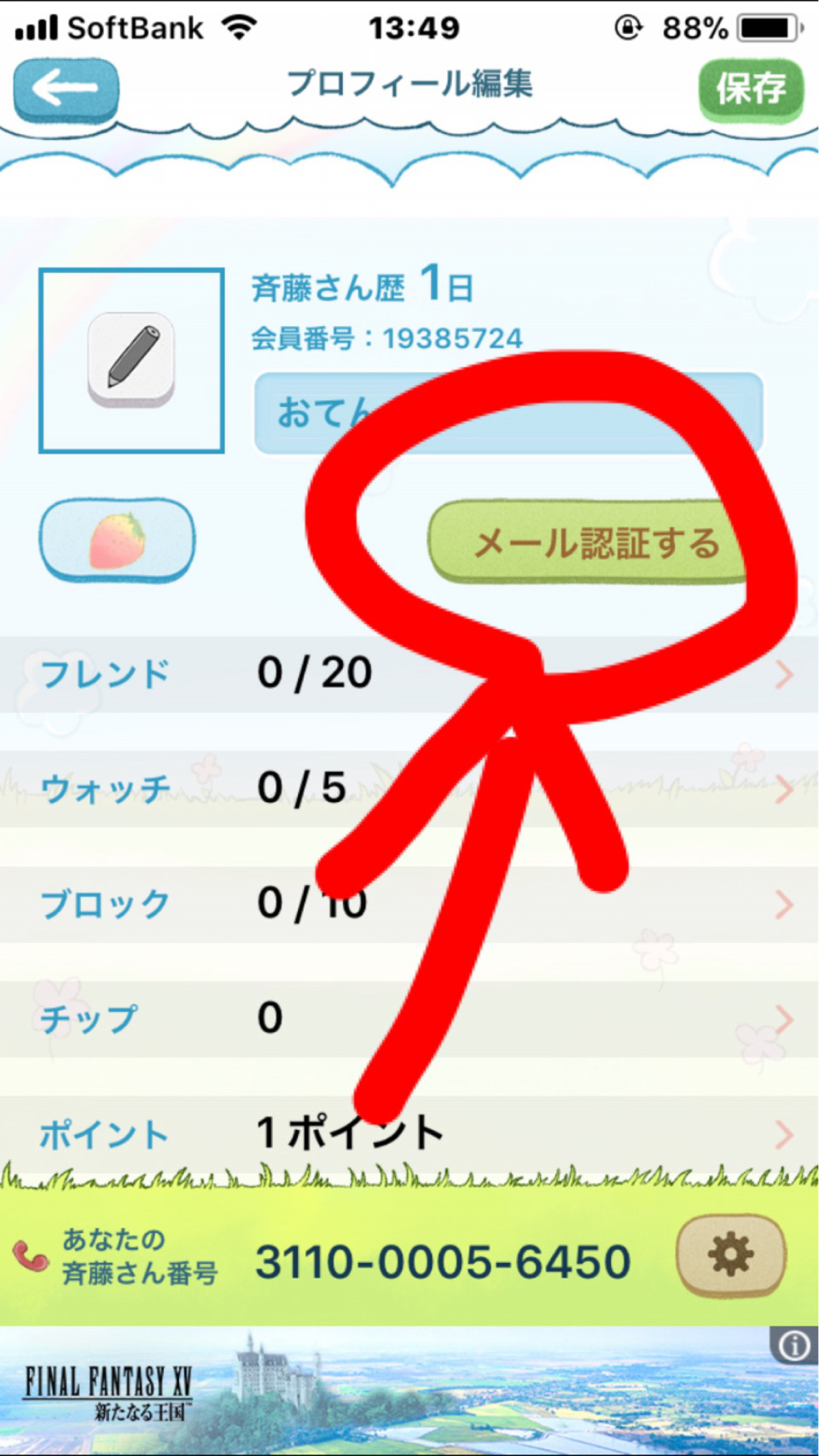Image resolution: width=819 pixels, height=1456 pixels.
Task: Tap the strawberry icon button
Action: pyautogui.click(x=117, y=540)
